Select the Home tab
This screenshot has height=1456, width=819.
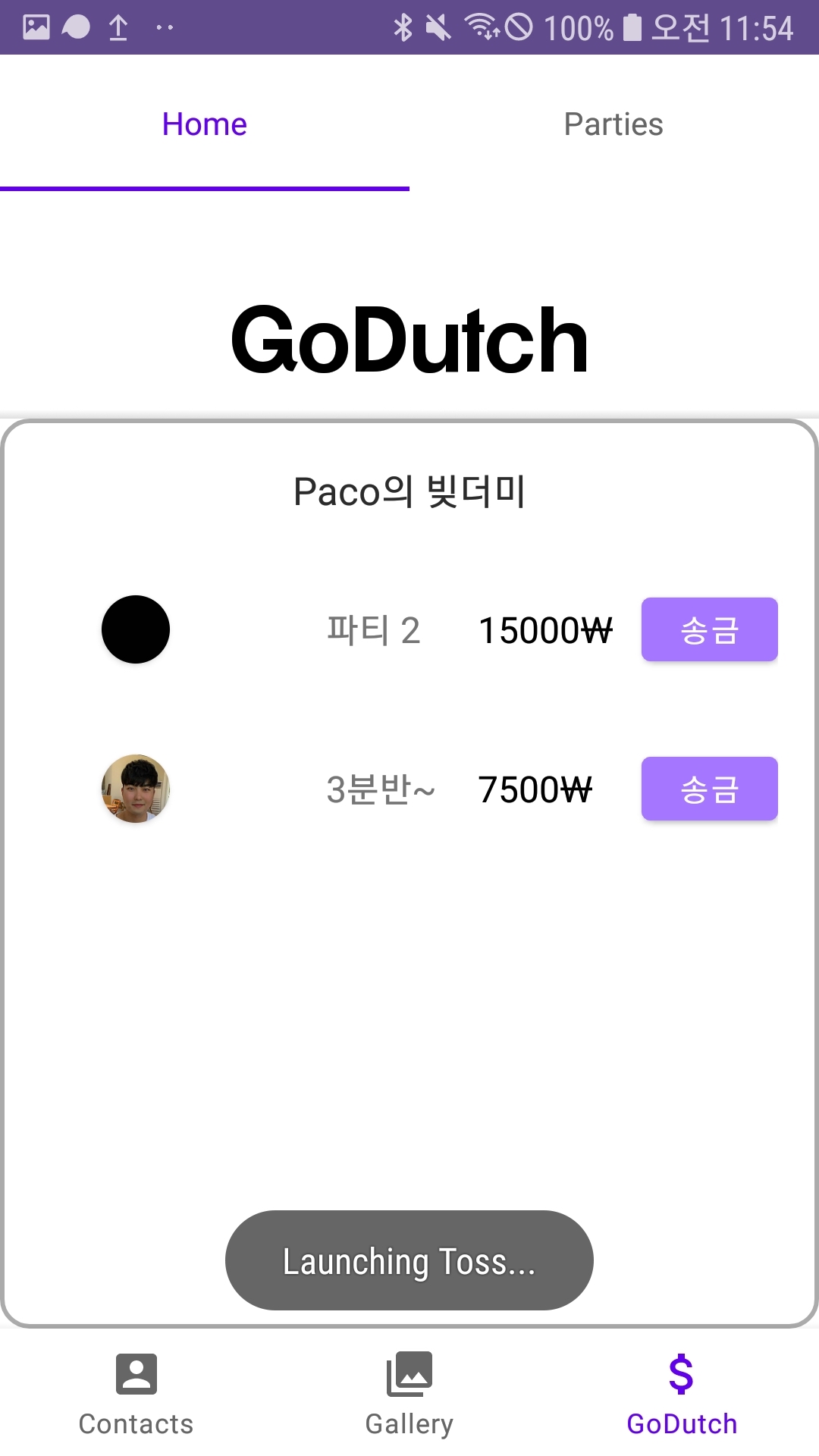tap(204, 124)
